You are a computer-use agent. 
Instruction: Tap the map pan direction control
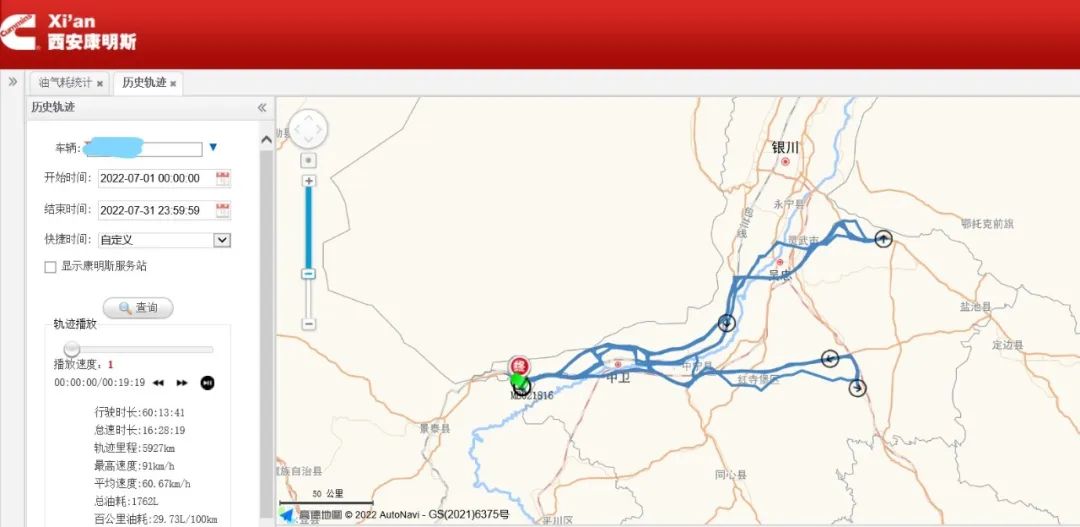click(x=308, y=129)
